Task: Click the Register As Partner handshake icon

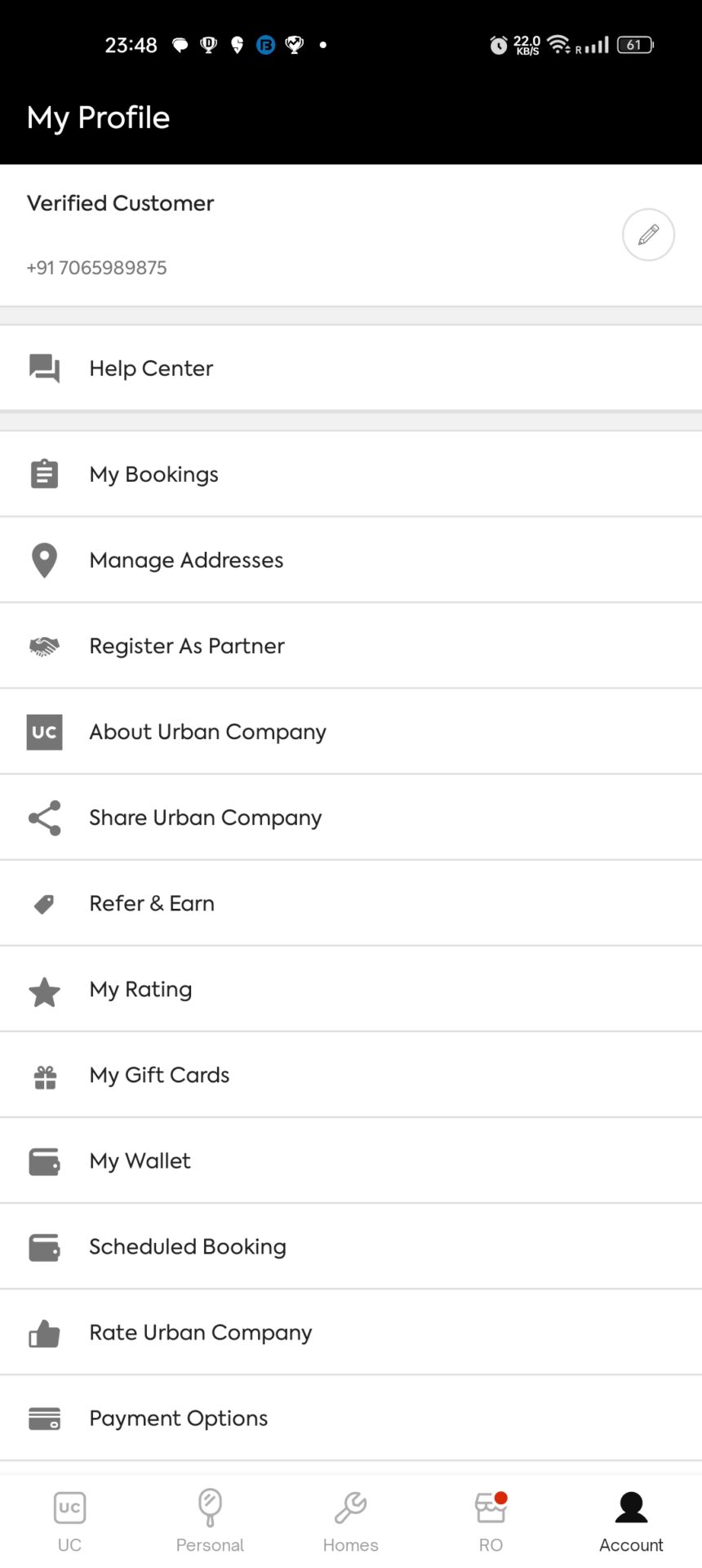Action: [44, 645]
